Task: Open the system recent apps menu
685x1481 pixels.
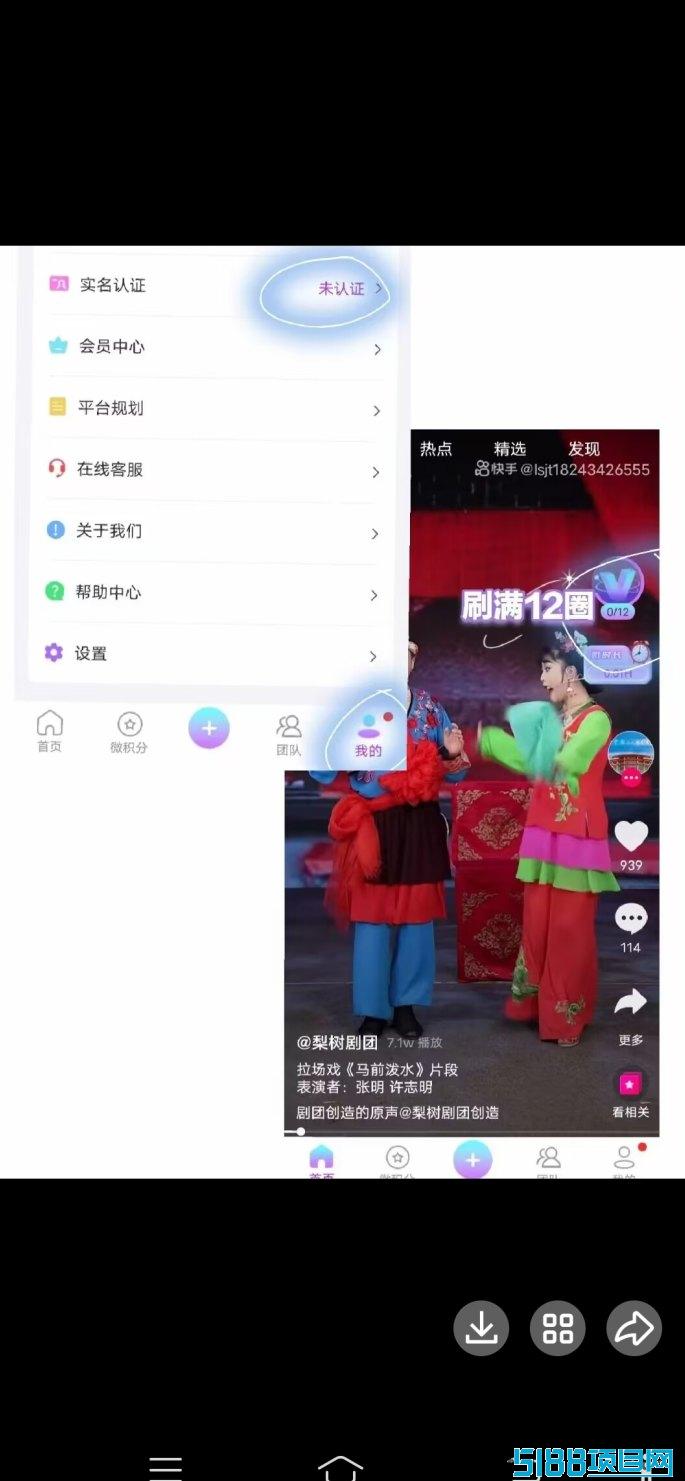Action: coord(166,1467)
